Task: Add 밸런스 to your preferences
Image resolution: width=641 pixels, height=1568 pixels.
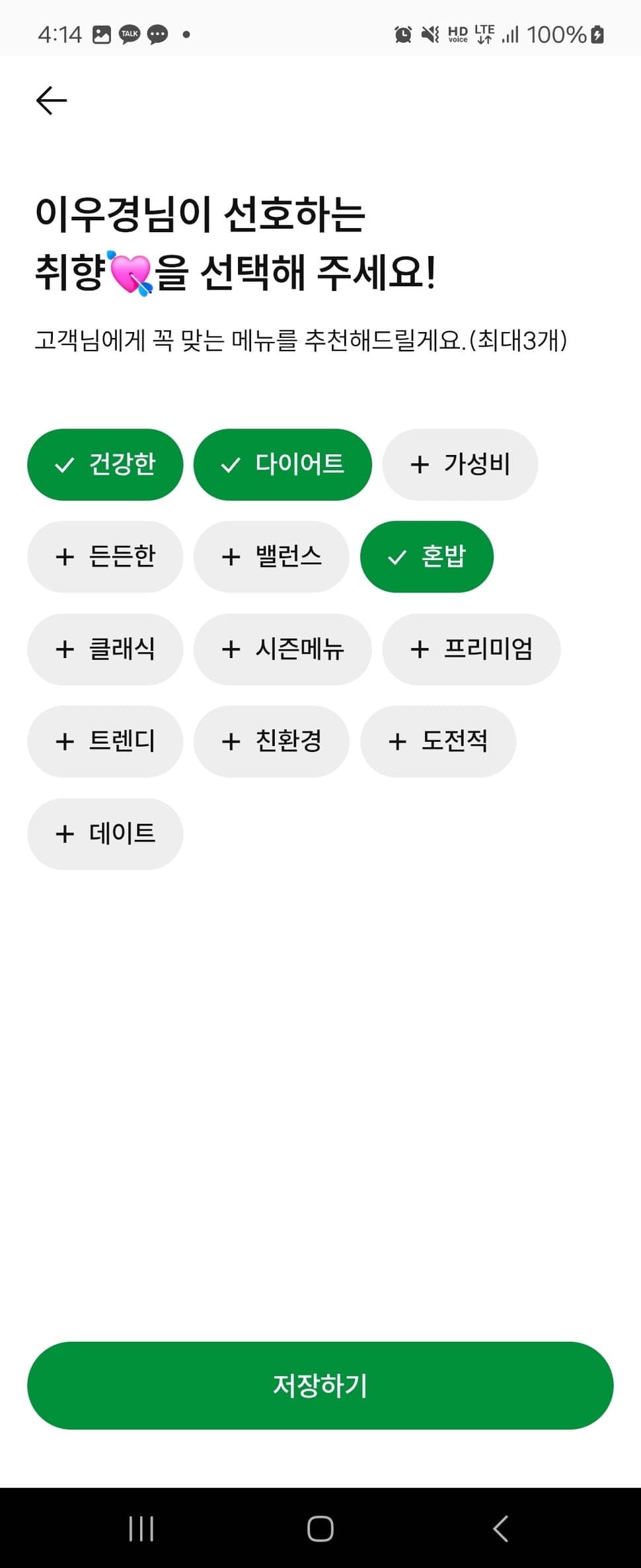Action: coord(271,557)
